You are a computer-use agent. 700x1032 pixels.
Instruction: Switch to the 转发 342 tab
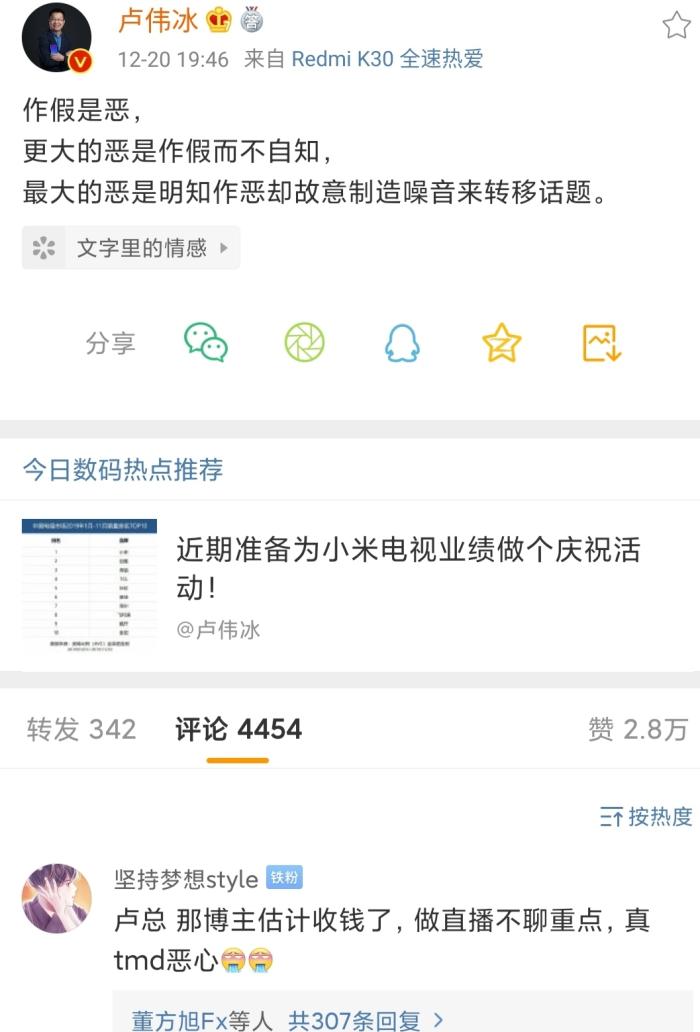(81, 729)
